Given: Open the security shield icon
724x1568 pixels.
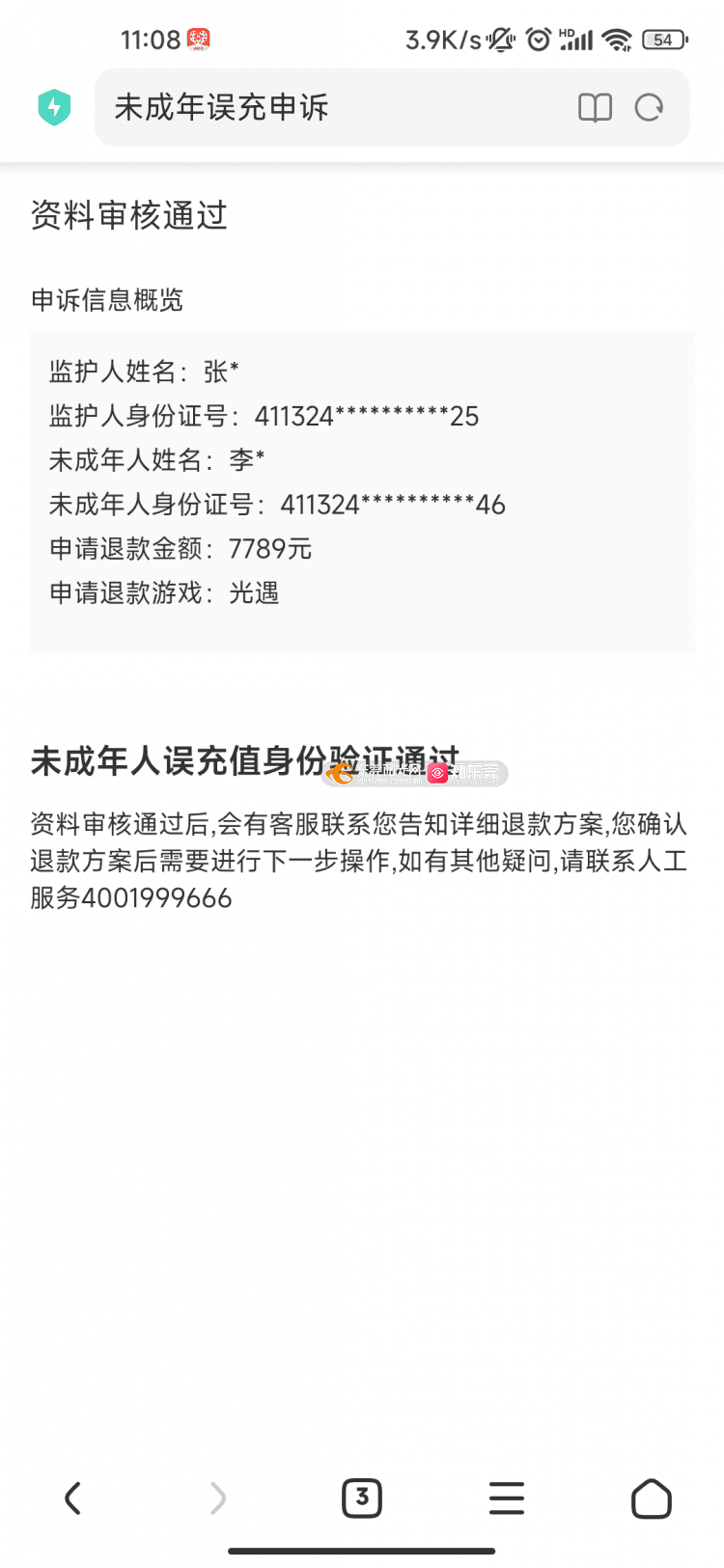Looking at the screenshot, I should [54, 107].
